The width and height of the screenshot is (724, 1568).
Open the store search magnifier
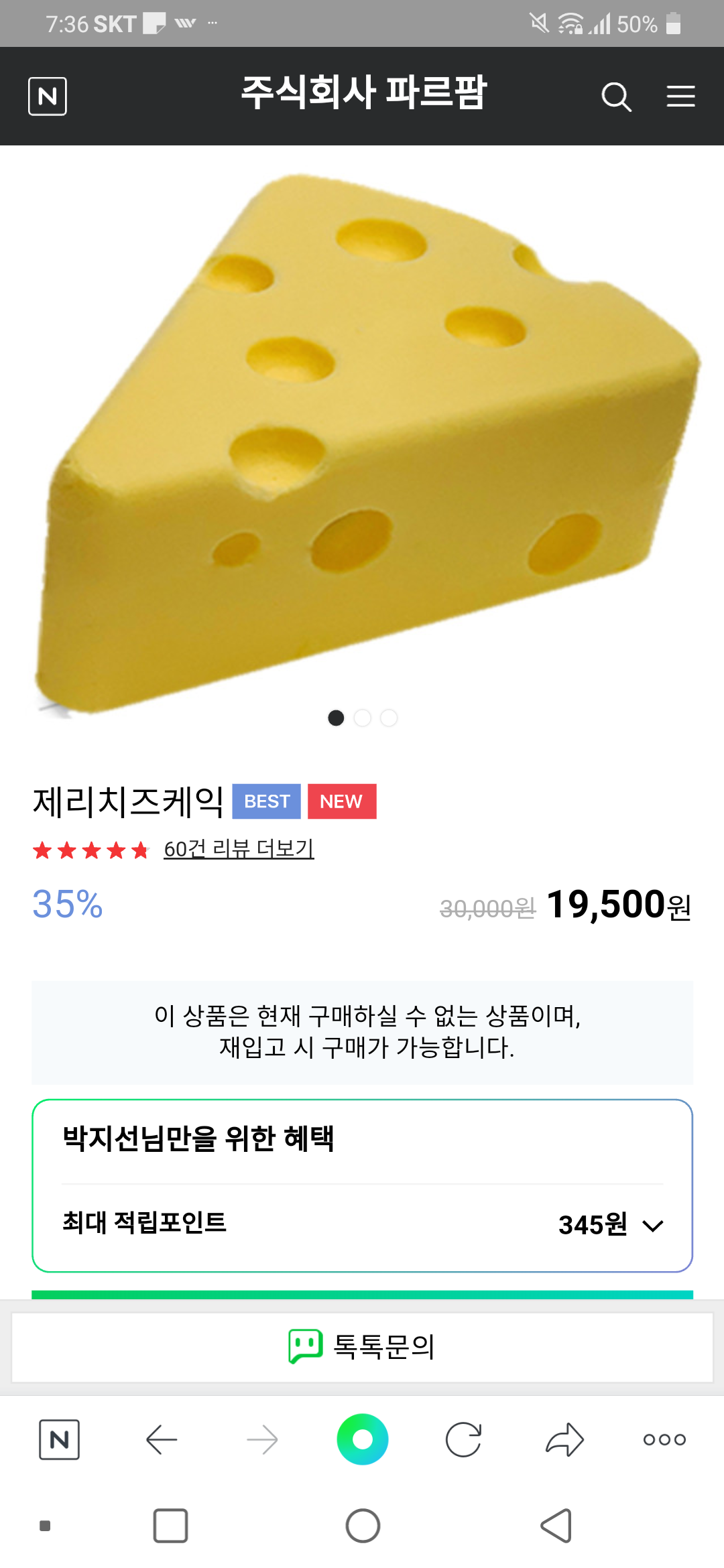coord(616,97)
